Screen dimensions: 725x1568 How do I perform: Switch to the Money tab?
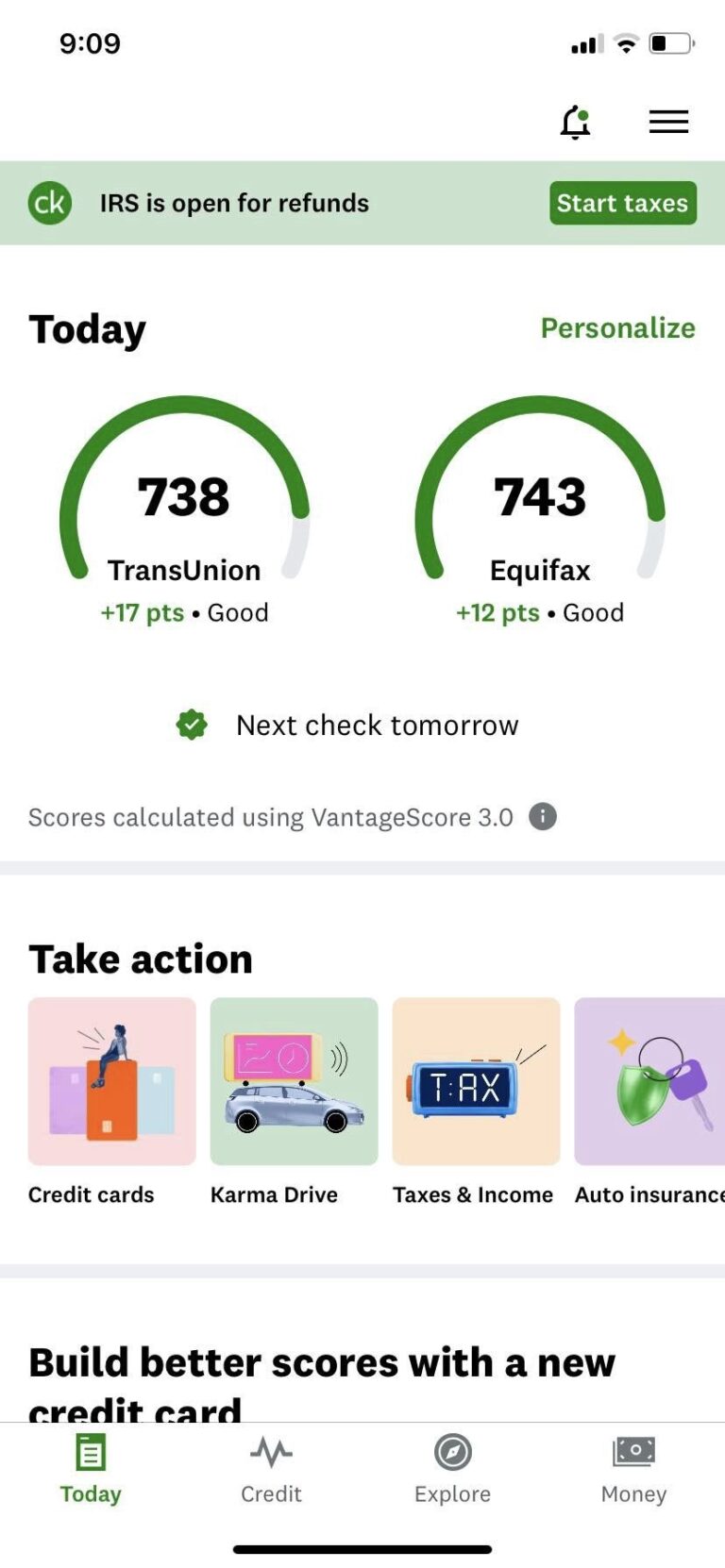(x=633, y=1469)
